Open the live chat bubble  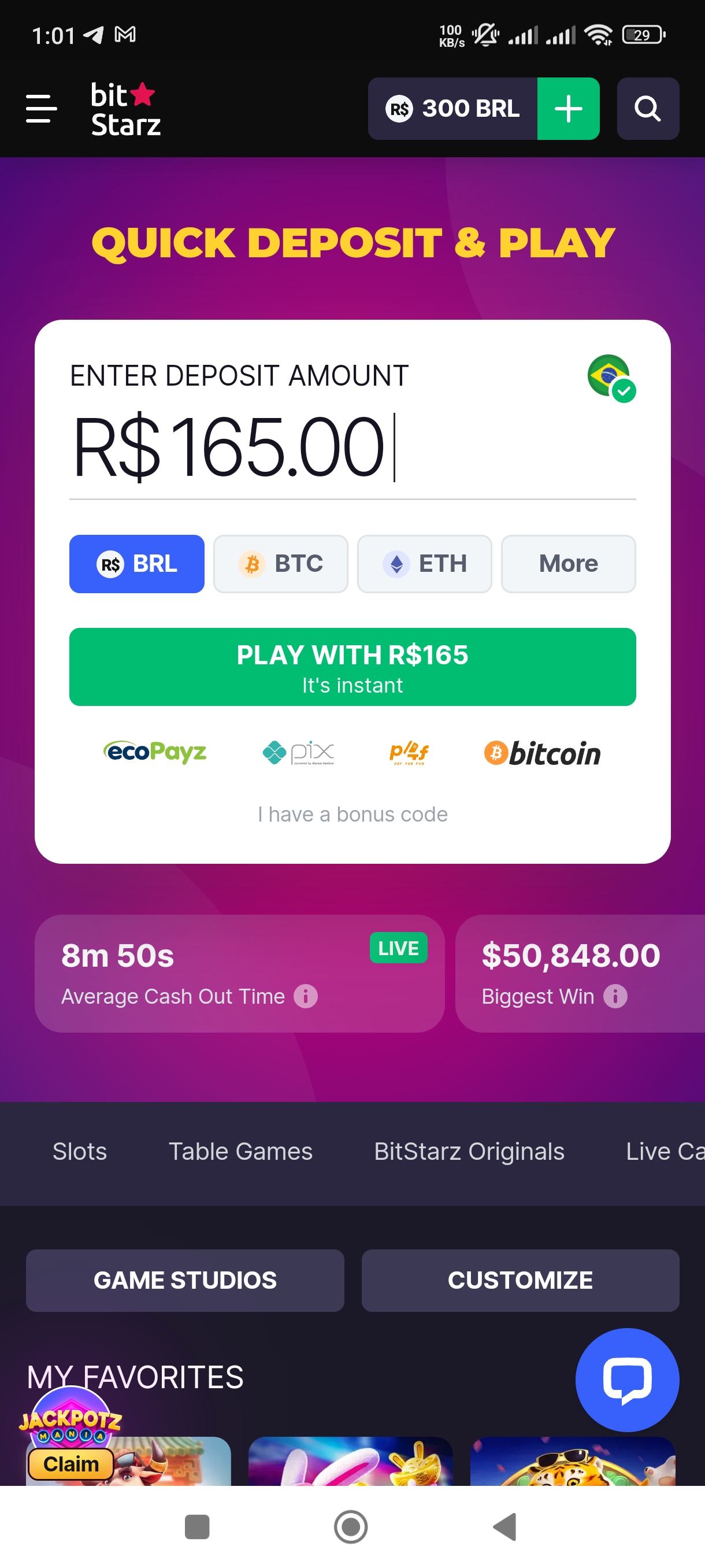pos(626,1380)
